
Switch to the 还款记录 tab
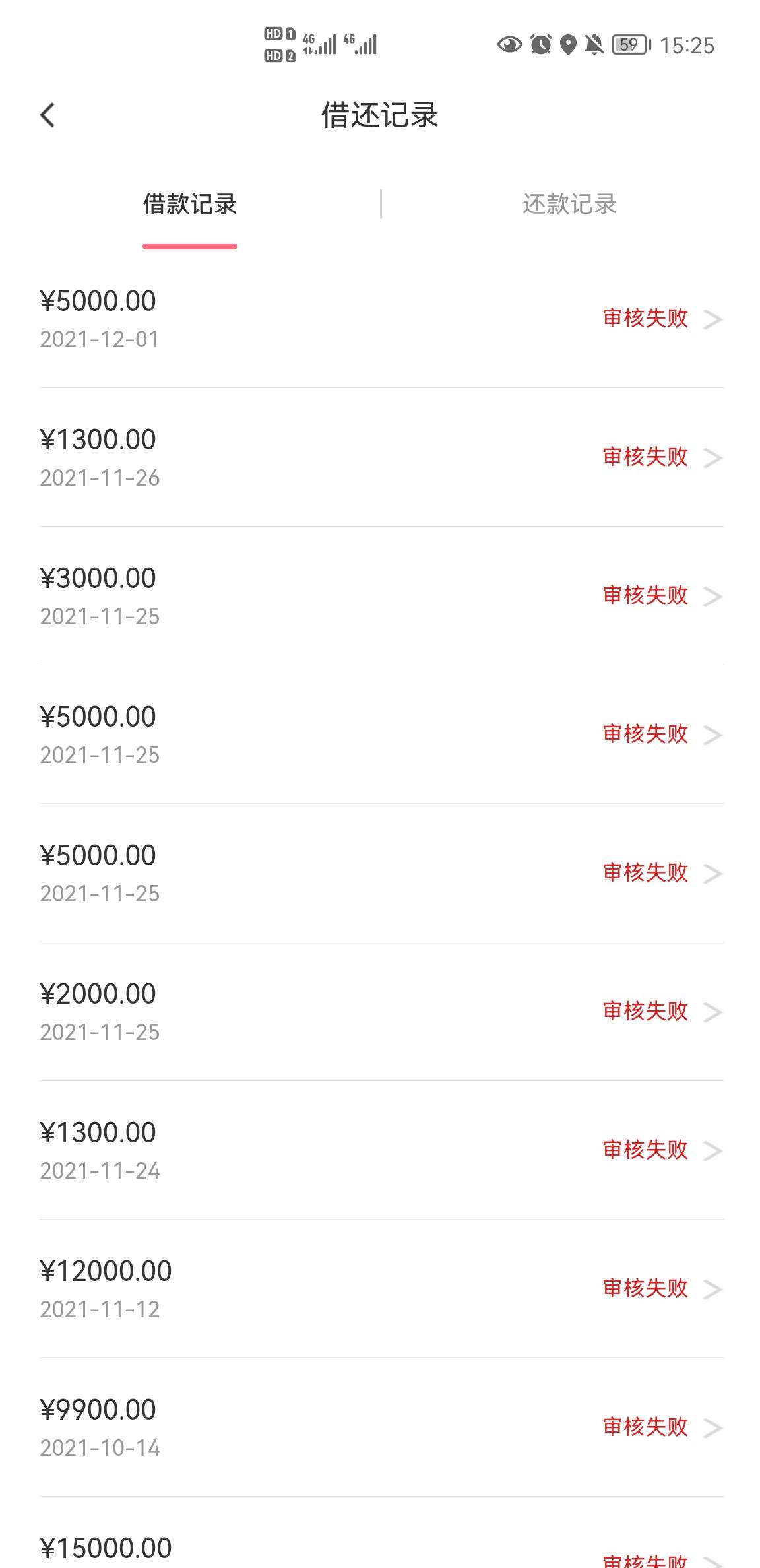point(569,204)
